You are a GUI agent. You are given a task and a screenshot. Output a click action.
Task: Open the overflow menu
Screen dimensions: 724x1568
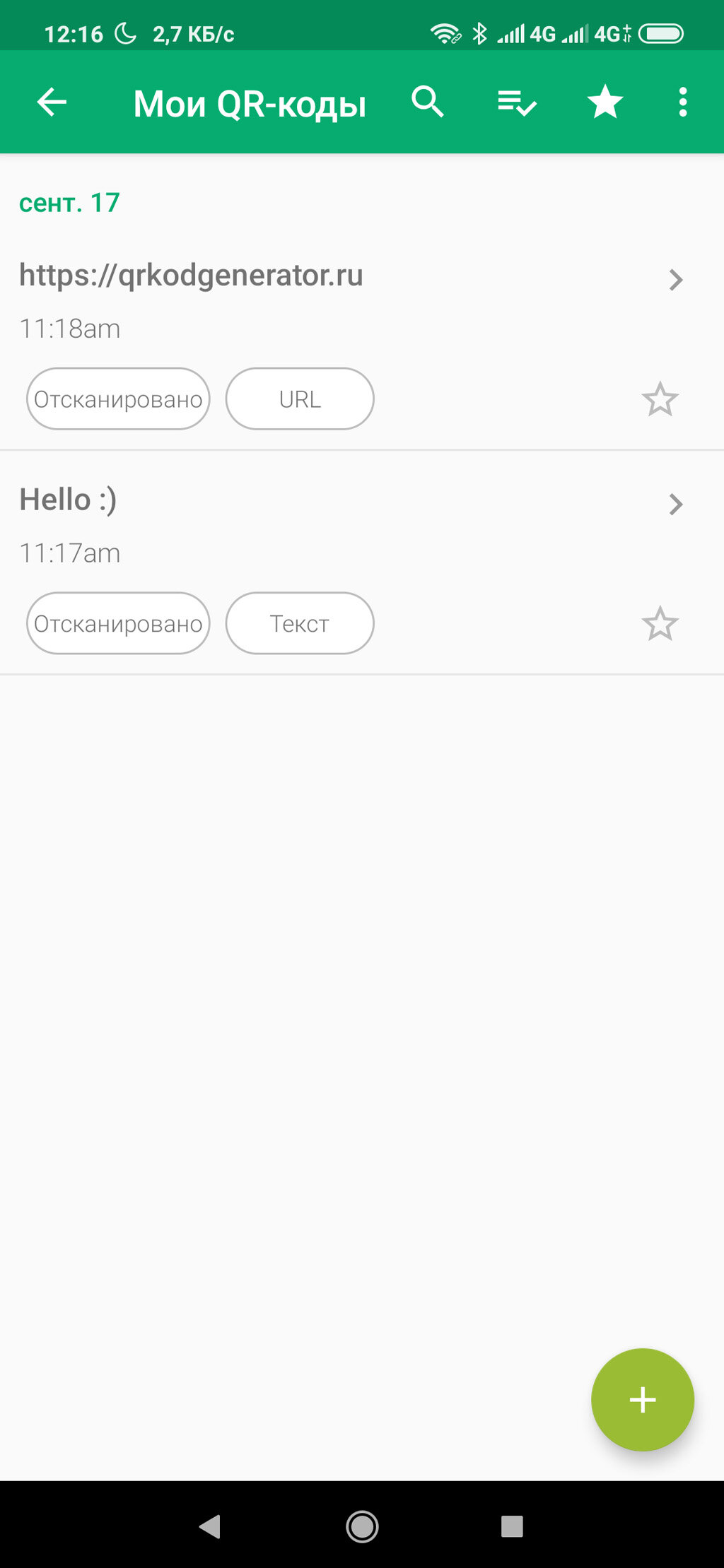point(682,102)
